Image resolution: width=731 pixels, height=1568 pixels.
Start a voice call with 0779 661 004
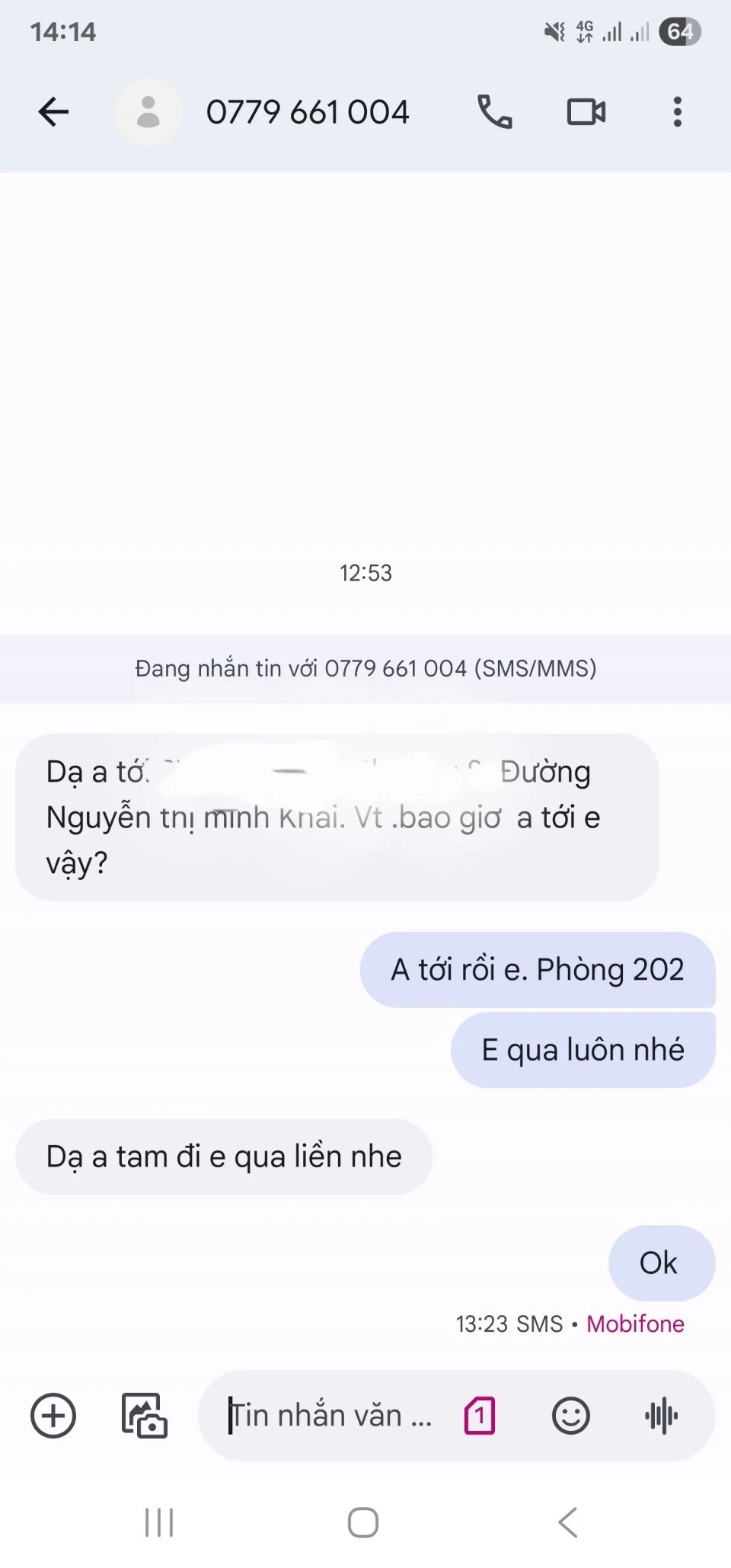point(494,112)
